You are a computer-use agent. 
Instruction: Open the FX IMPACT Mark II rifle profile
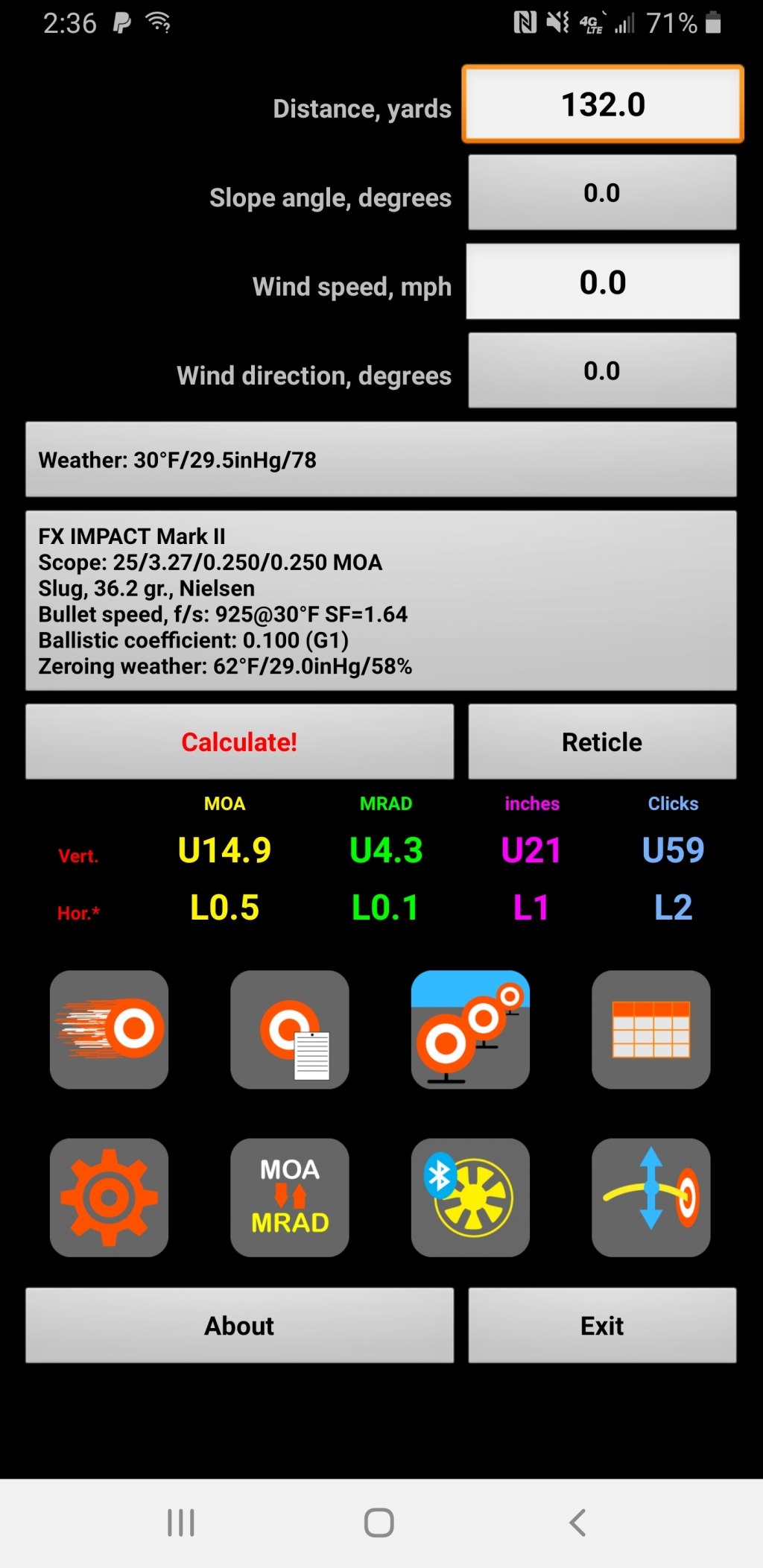click(381, 601)
